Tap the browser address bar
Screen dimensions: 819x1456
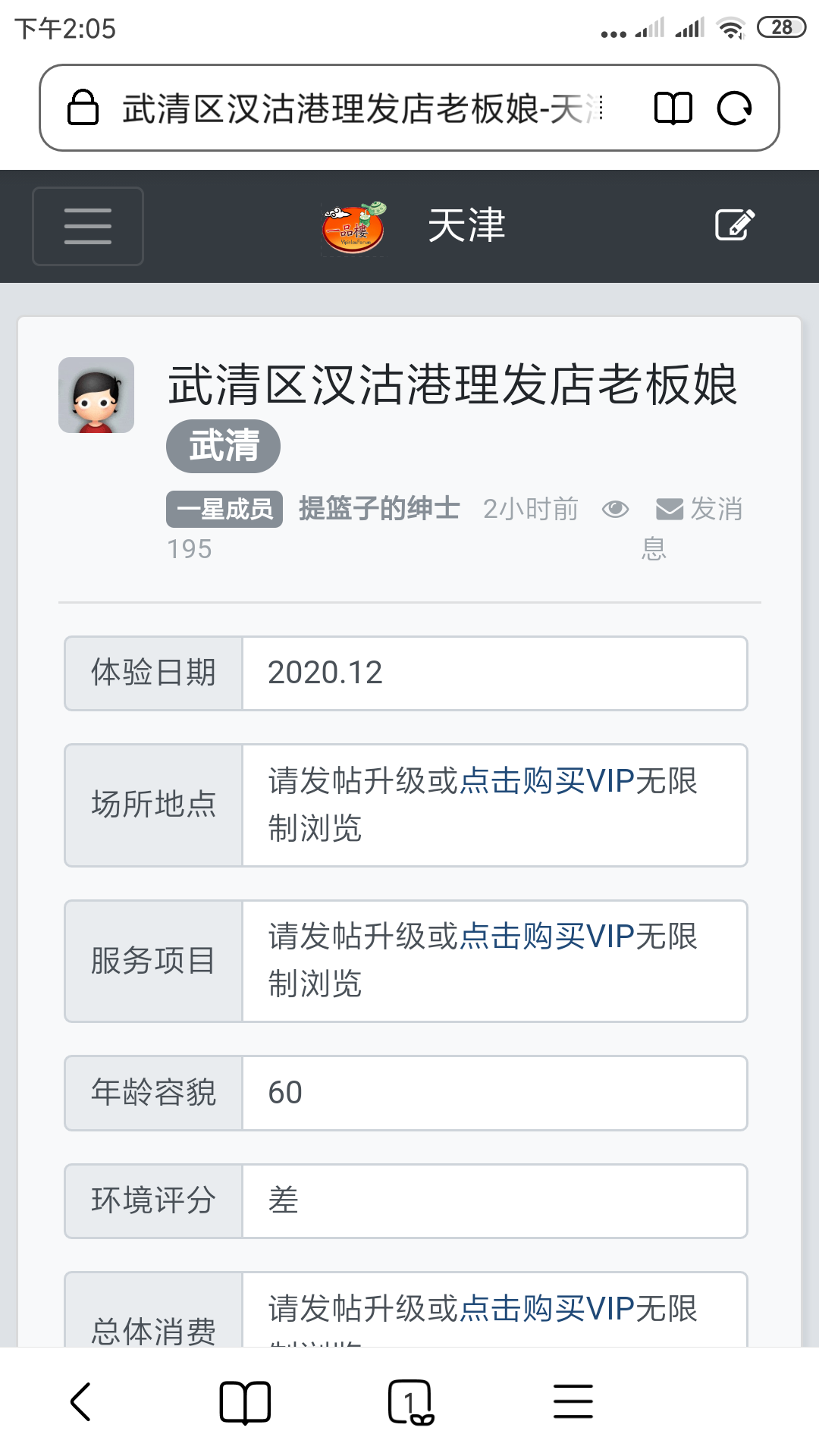click(x=364, y=108)
